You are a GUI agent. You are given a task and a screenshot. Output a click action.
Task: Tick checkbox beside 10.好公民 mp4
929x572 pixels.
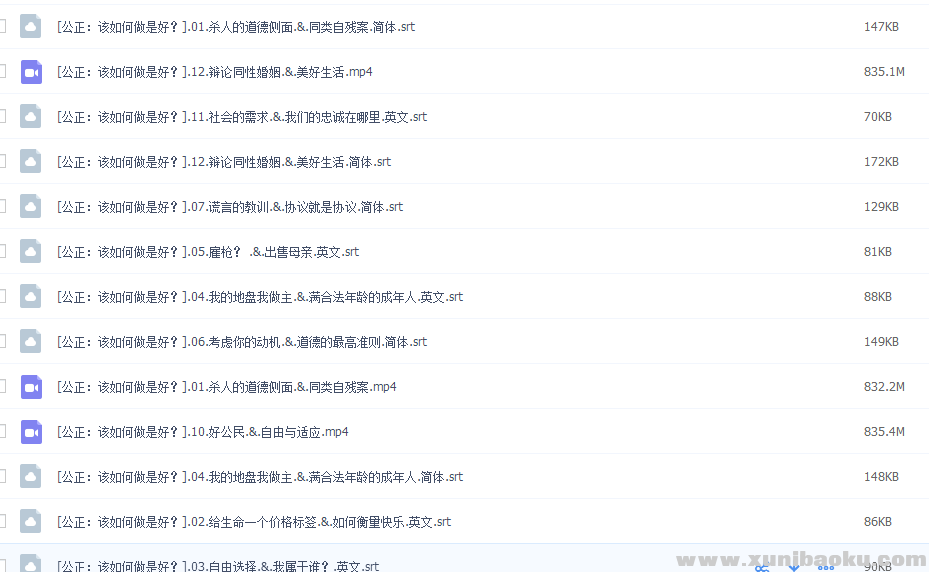pos(2,432)
